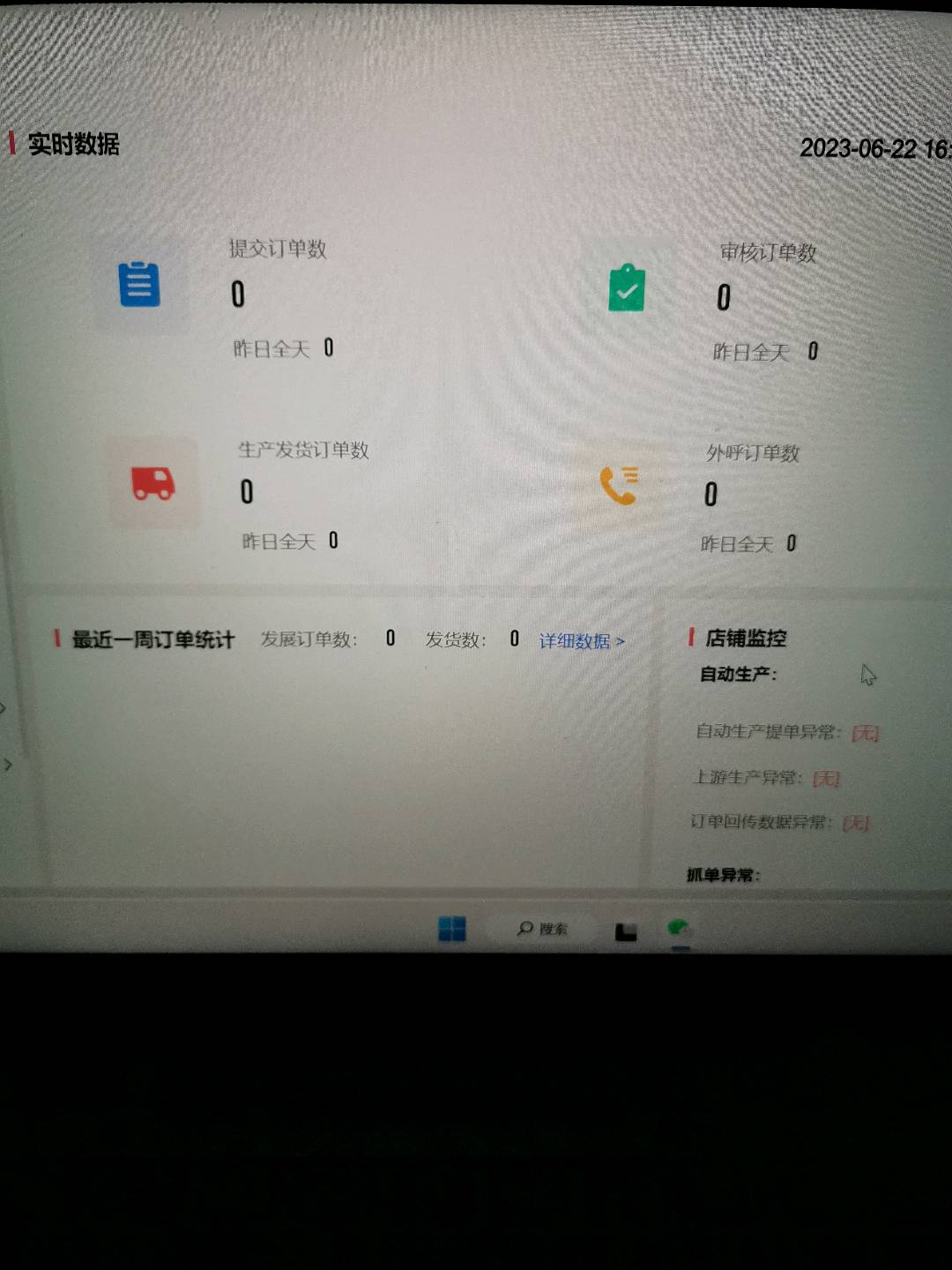Click [无] next to 上游生产异常
The height and width of the screenshot is (1270, 952).
[826, 778]
